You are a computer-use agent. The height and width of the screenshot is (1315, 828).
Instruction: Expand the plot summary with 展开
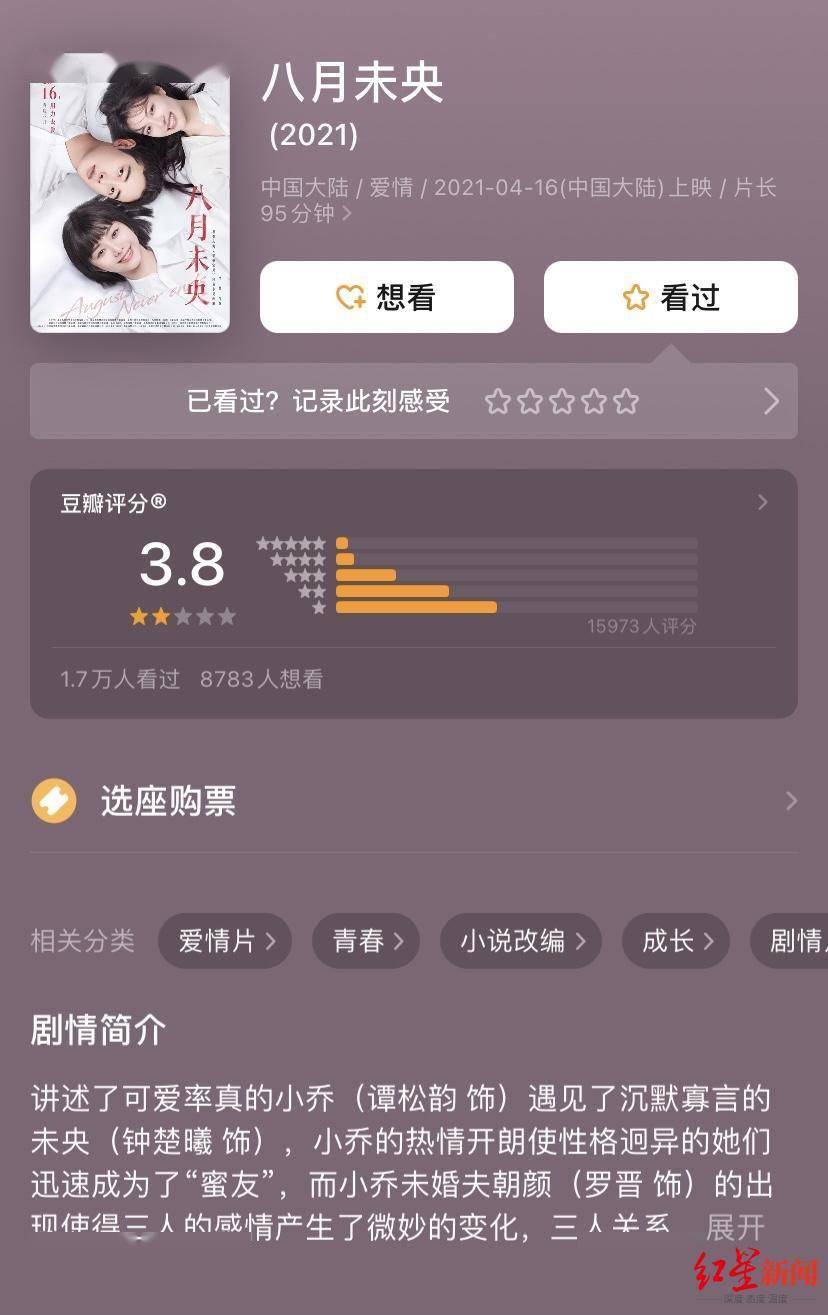pyautogui.click(x=734, y=1227)
